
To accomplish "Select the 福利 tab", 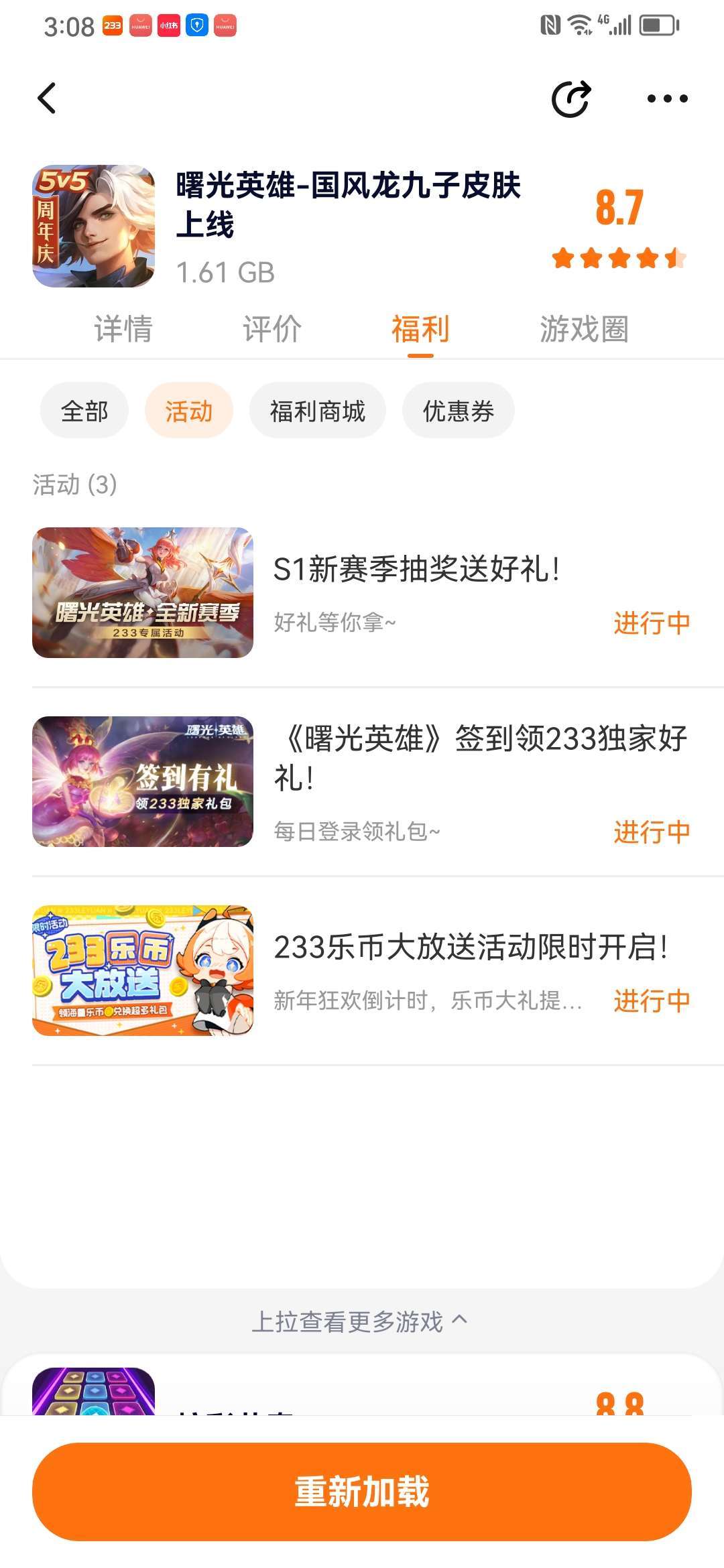I will coord(420,329).
